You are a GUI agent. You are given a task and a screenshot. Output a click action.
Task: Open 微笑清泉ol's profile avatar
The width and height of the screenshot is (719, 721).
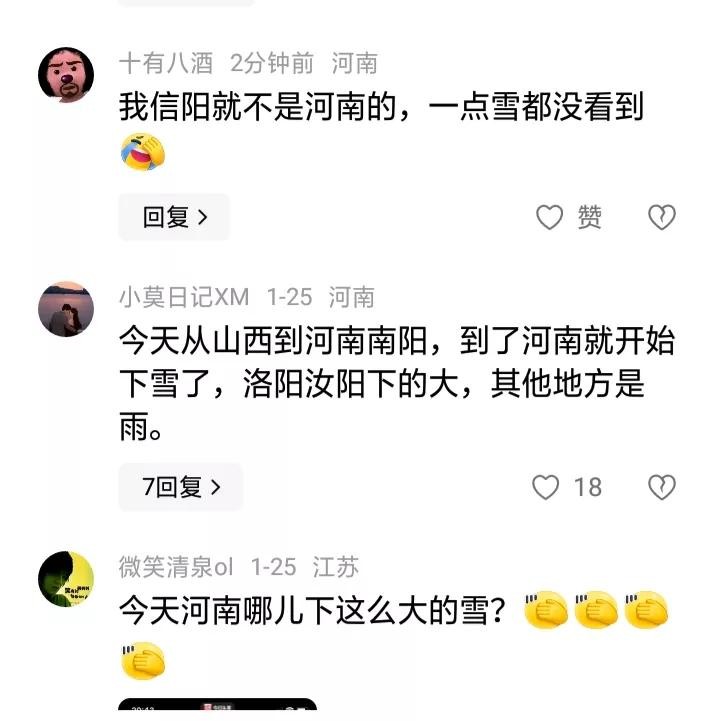tap(66, 578)
